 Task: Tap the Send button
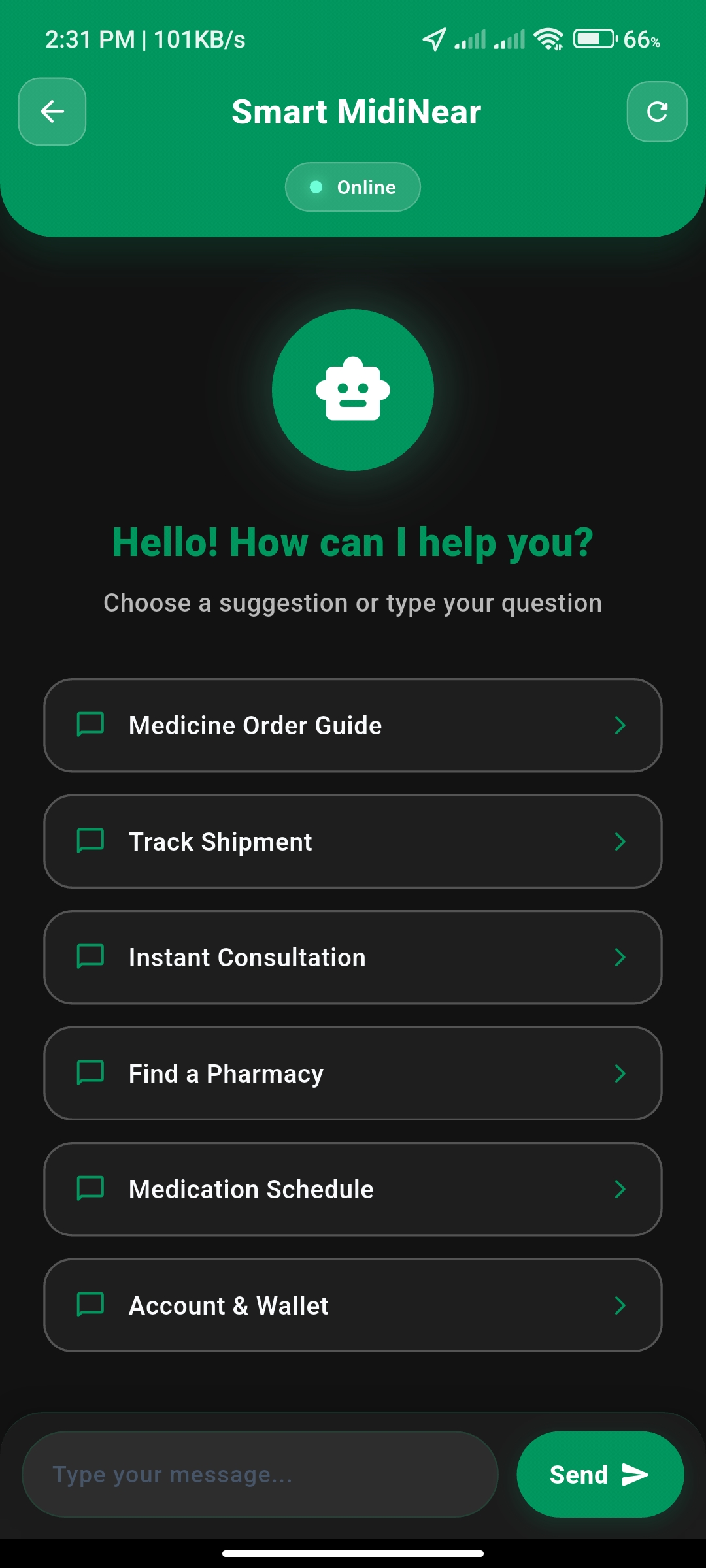point(600,1475)
